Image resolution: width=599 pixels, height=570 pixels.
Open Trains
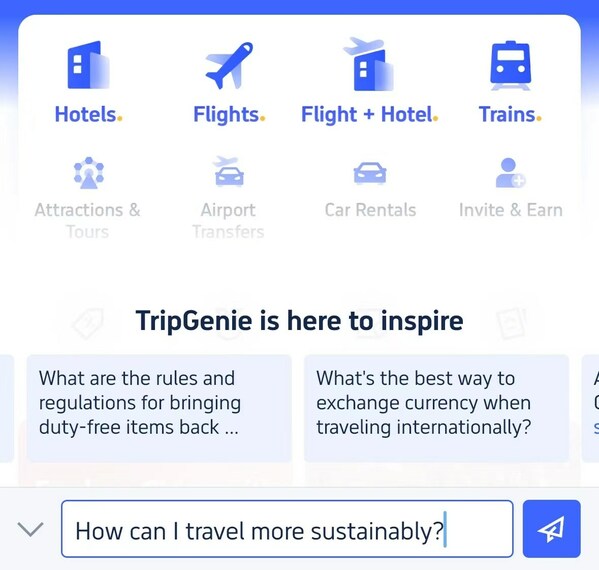[510, 82]
